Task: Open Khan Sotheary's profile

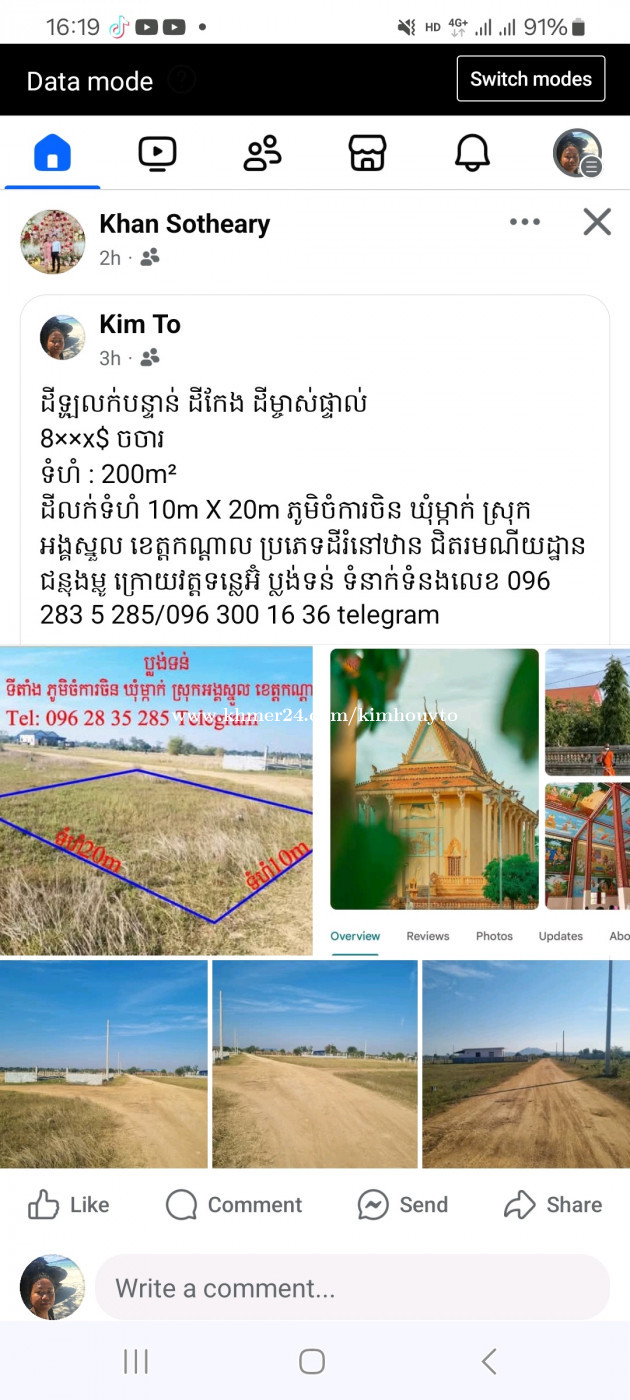Action: tap(184, 224)
